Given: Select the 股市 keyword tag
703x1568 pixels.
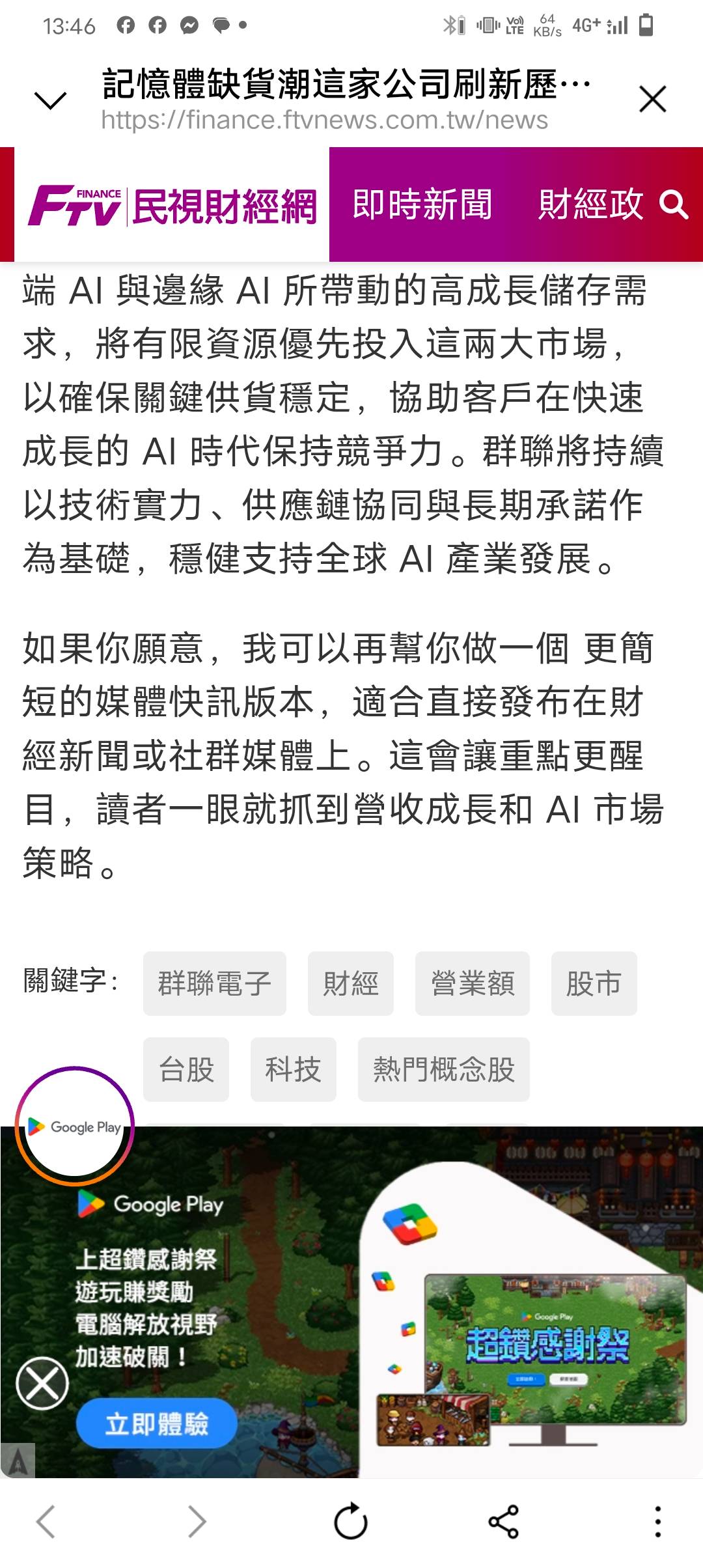Looking at the screenshot, I should (593, 983).
